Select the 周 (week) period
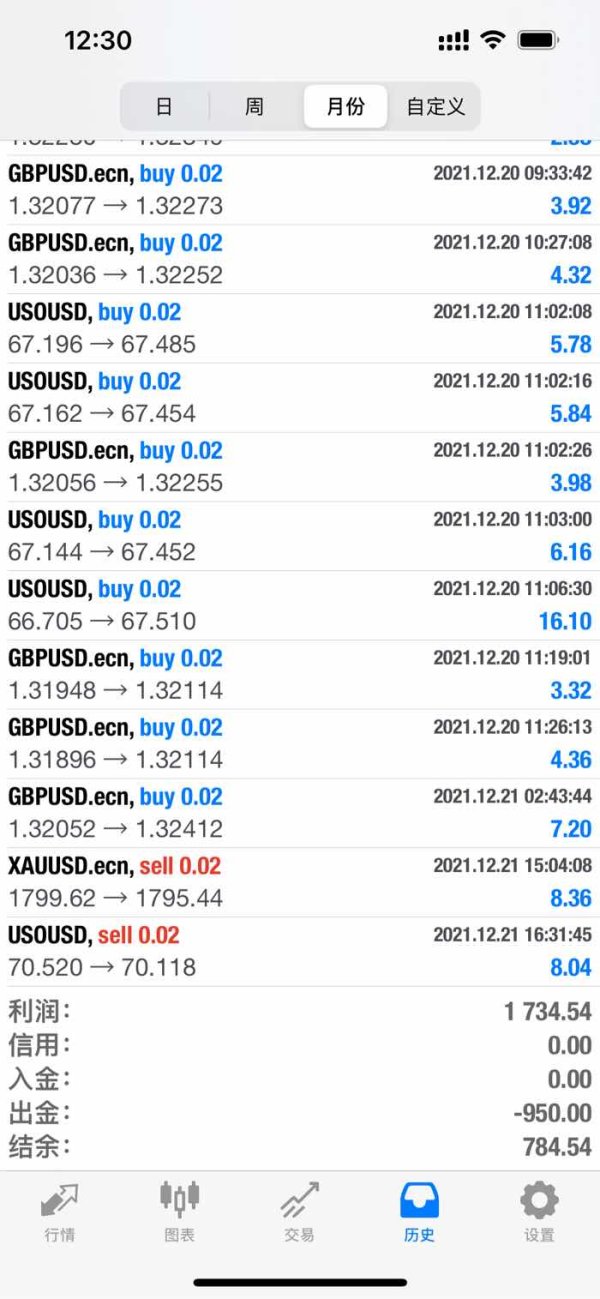Viewport: 600px width, 1299px height. point(254,107)
